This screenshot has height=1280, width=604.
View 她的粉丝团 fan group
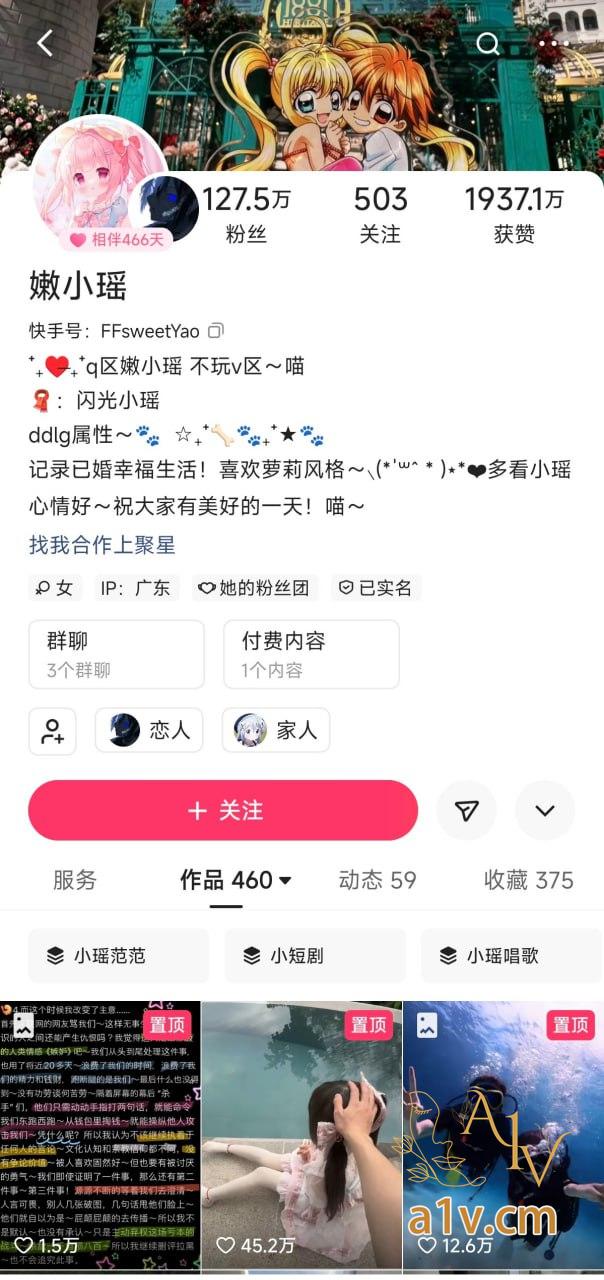point(254,588)
